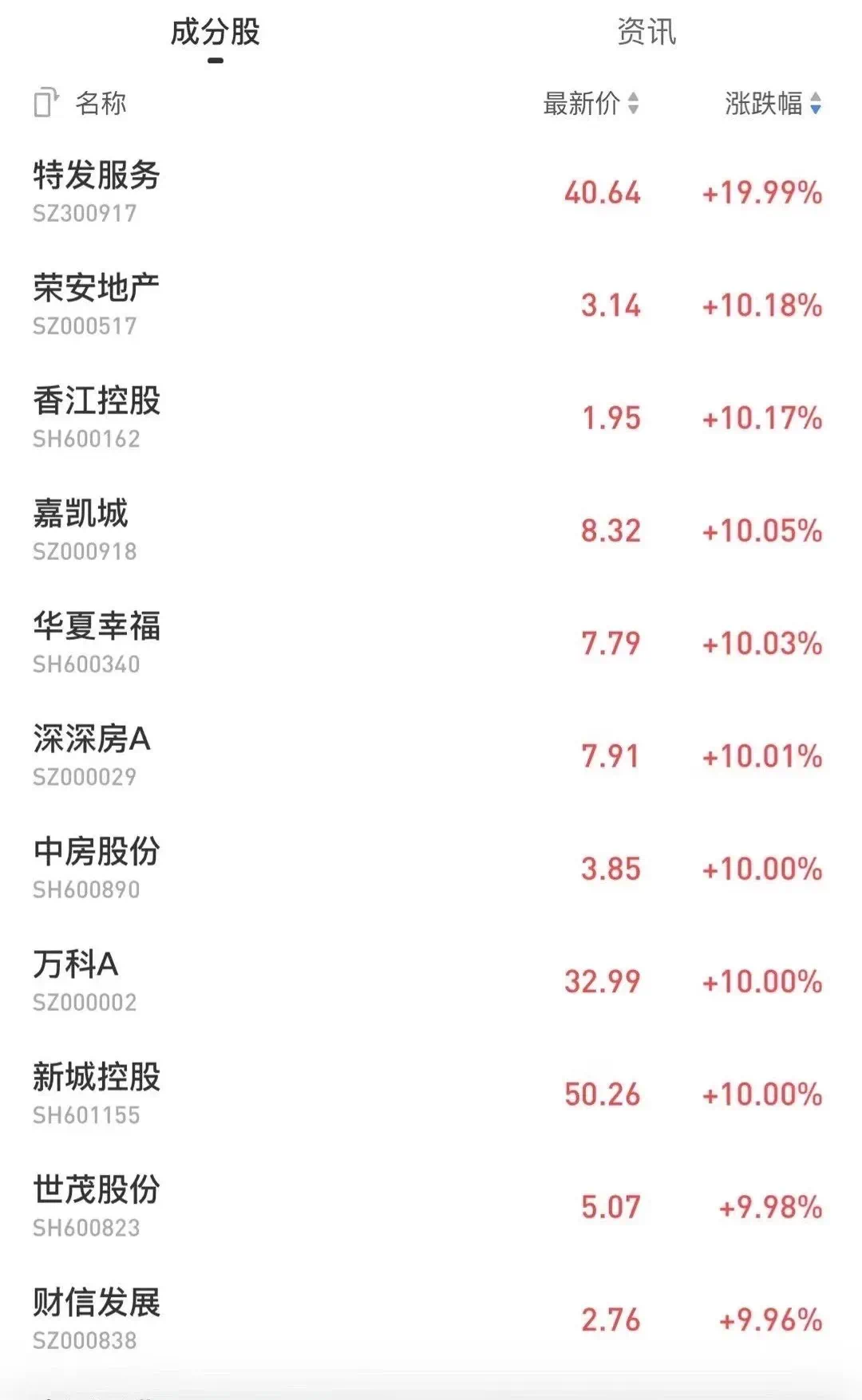The image size is (862, 1400).
Task: View 财信发展 stock details
Action: click(x=431, y=1319)
